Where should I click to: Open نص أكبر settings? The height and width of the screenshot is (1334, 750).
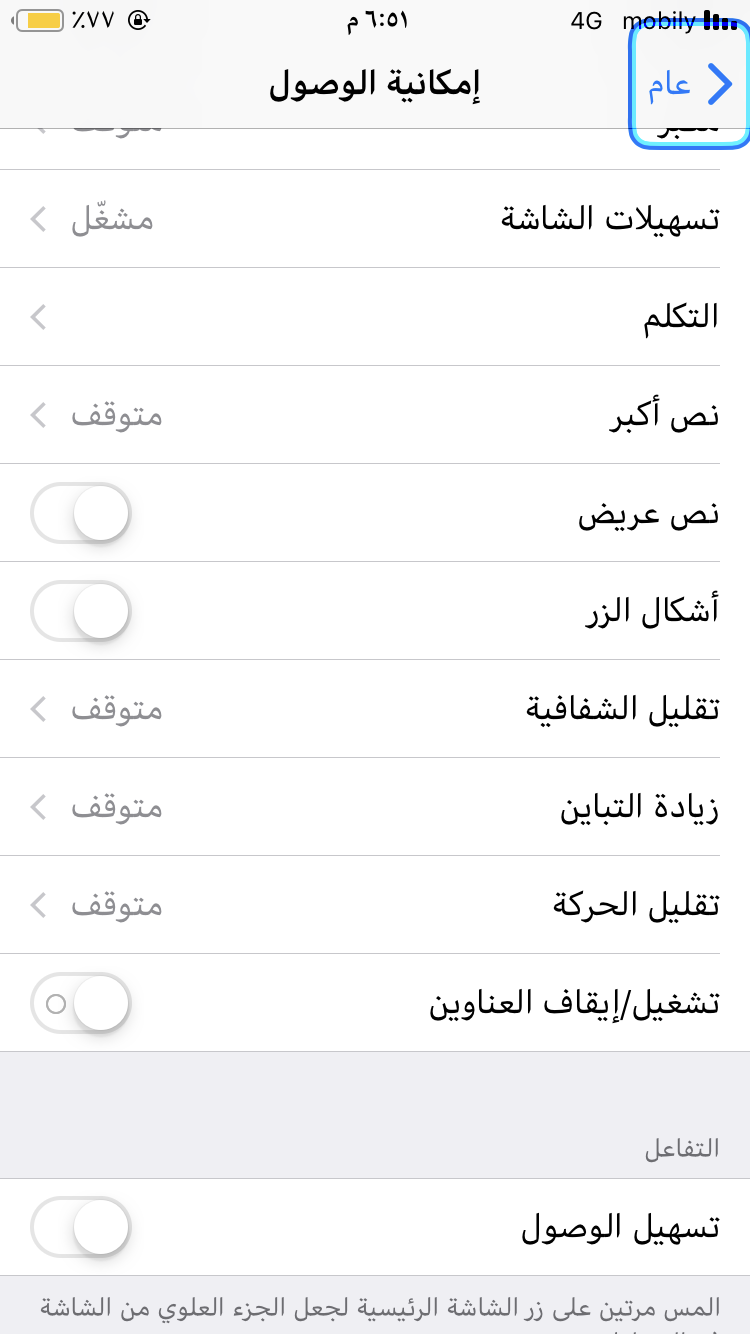375,415
